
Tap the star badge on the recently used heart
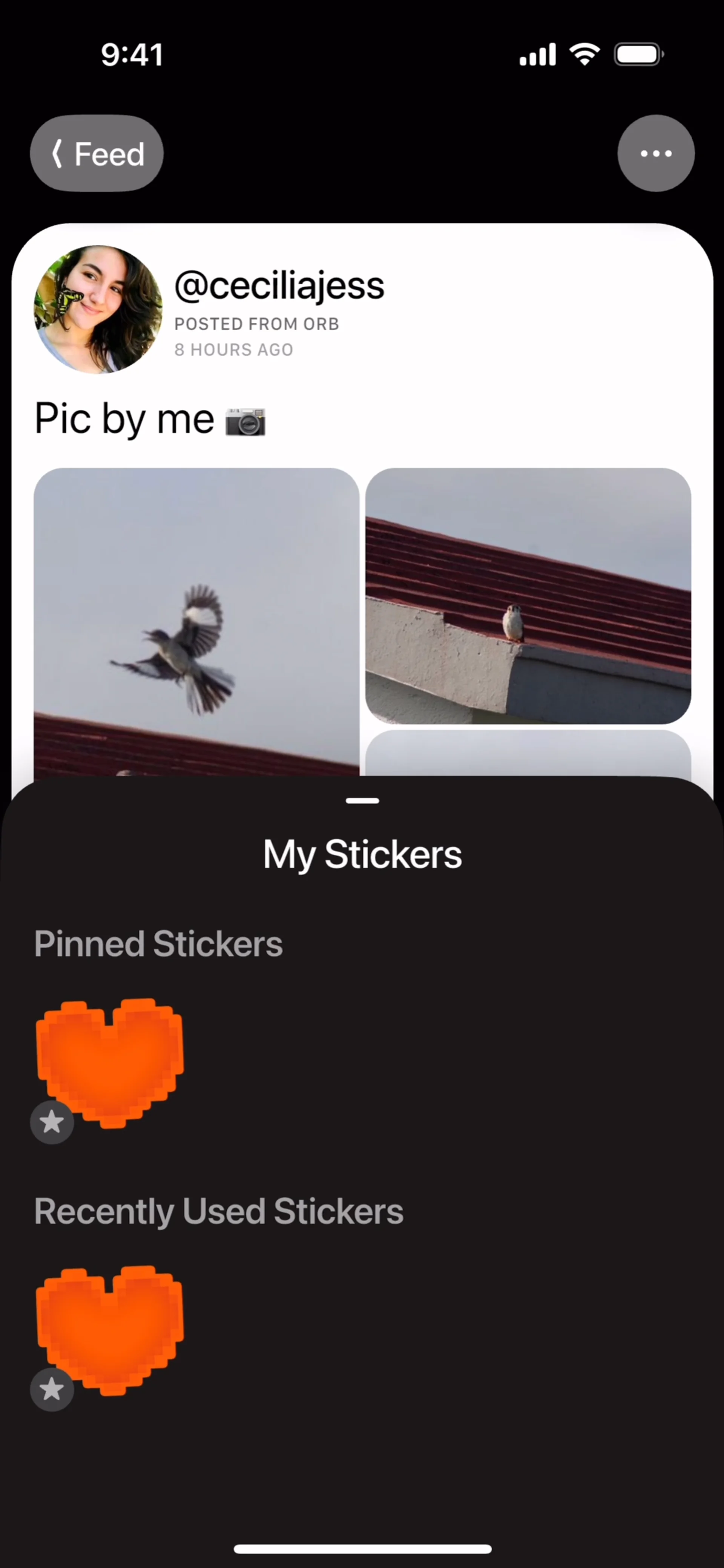(52, 1389)
